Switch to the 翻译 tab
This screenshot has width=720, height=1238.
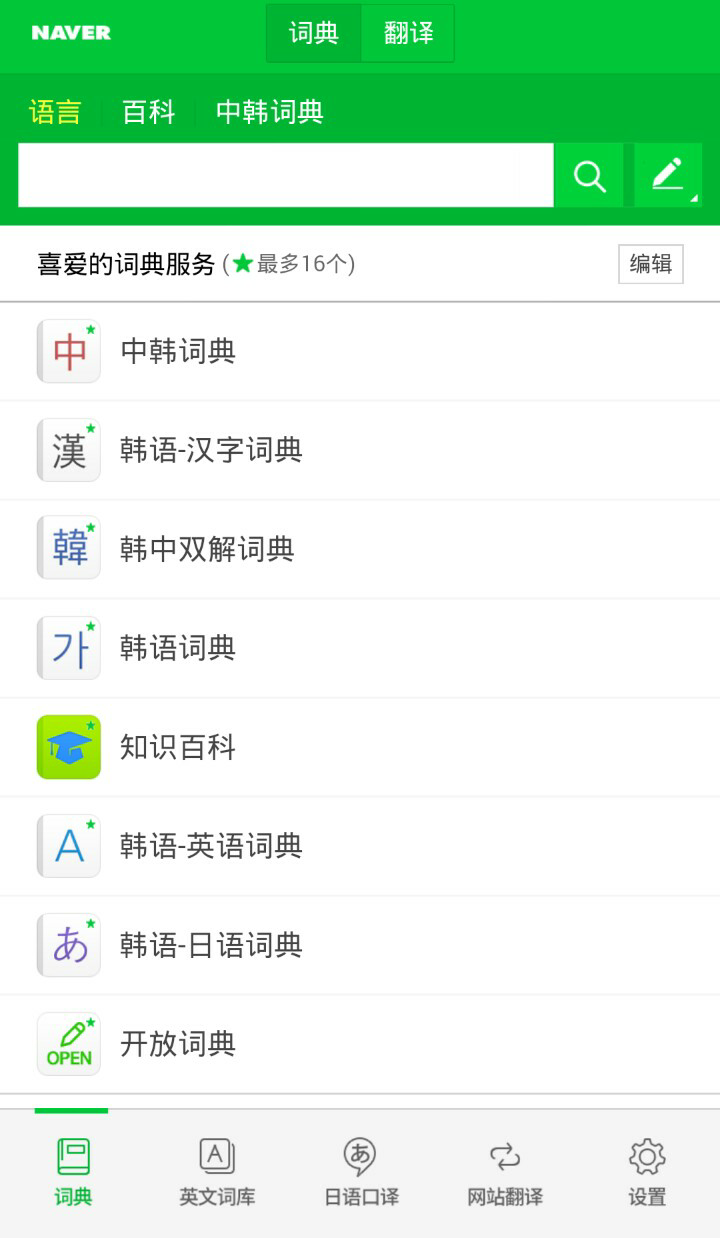coord(407,32)
